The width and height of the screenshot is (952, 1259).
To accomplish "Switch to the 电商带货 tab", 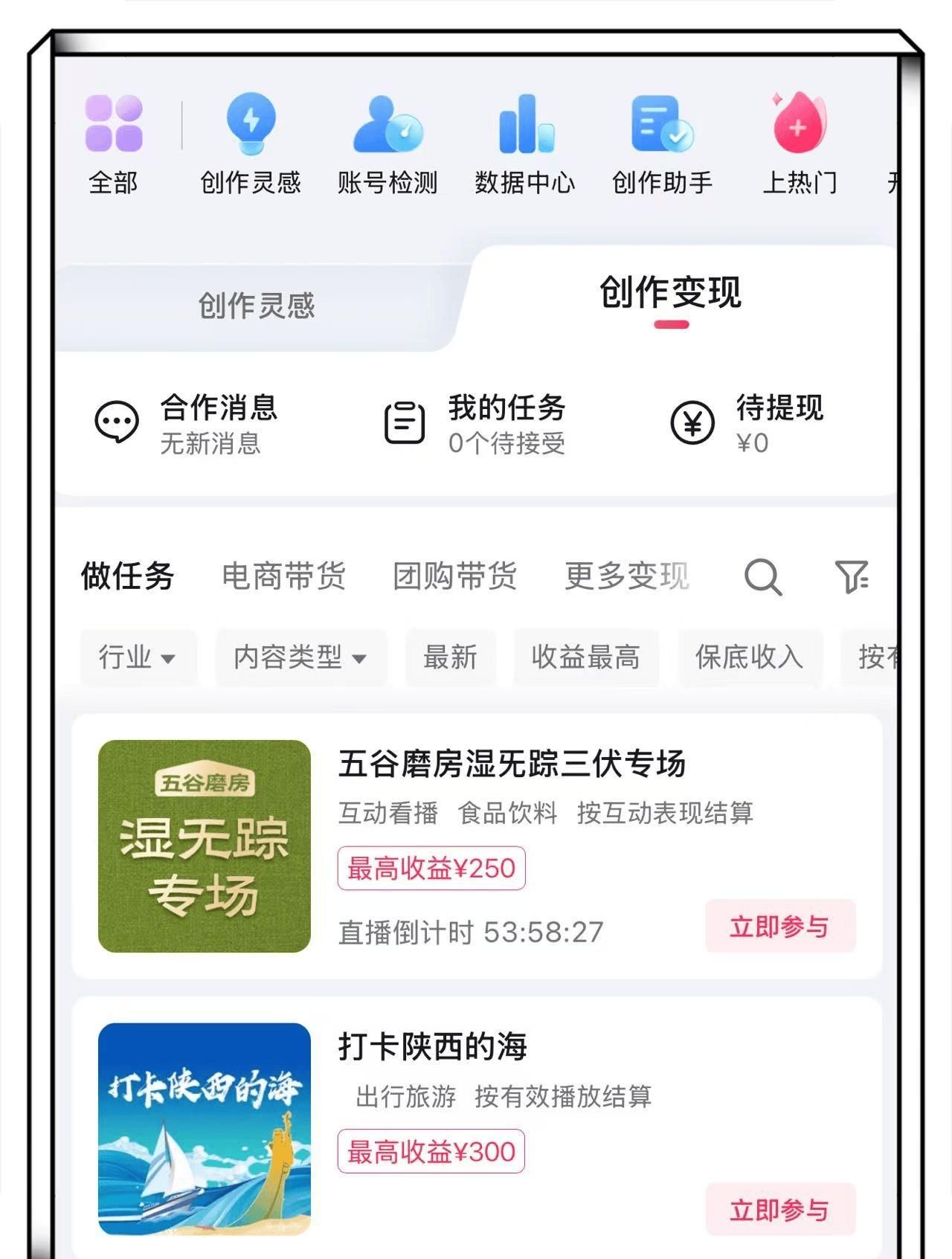I will pos(283,576).
